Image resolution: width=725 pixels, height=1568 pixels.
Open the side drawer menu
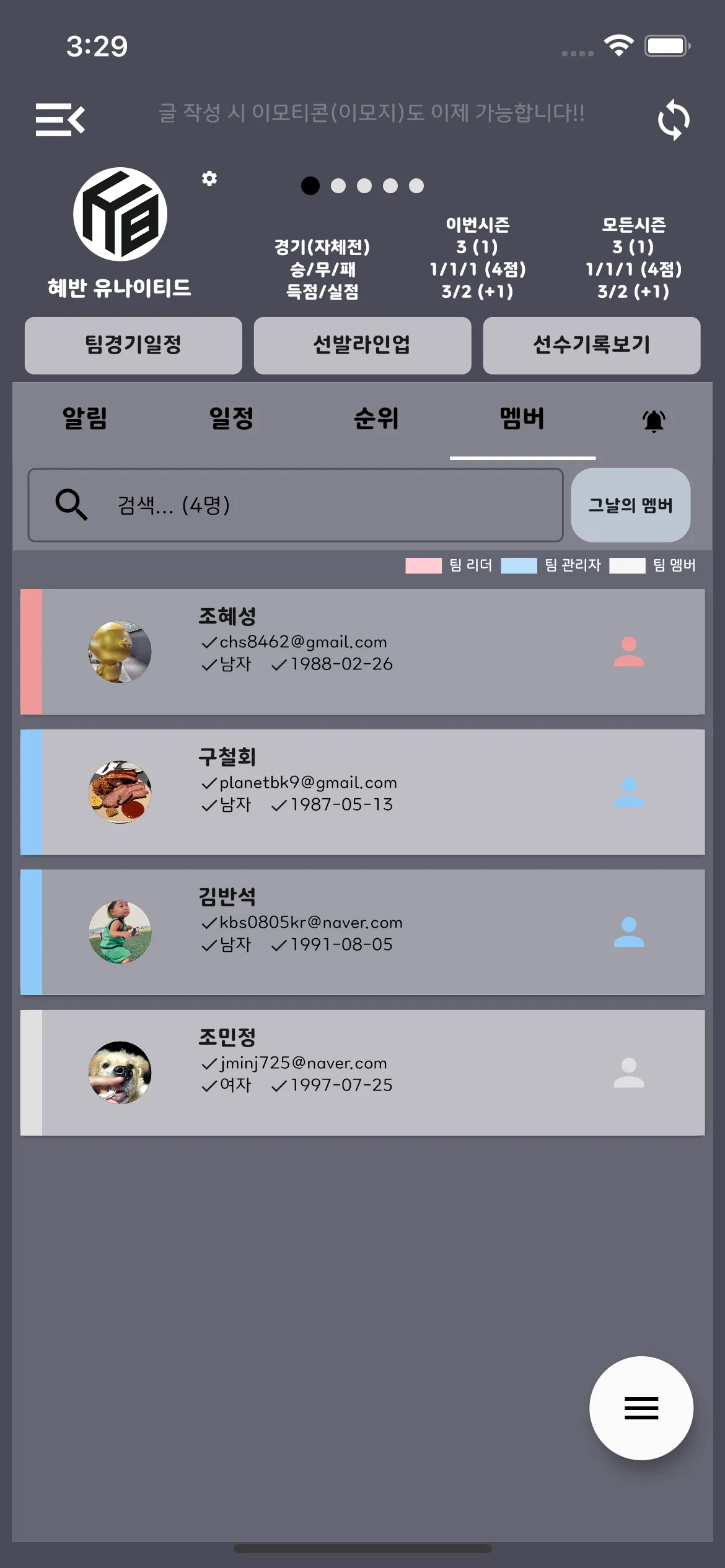pyautogui.click(x=60, y=120)
